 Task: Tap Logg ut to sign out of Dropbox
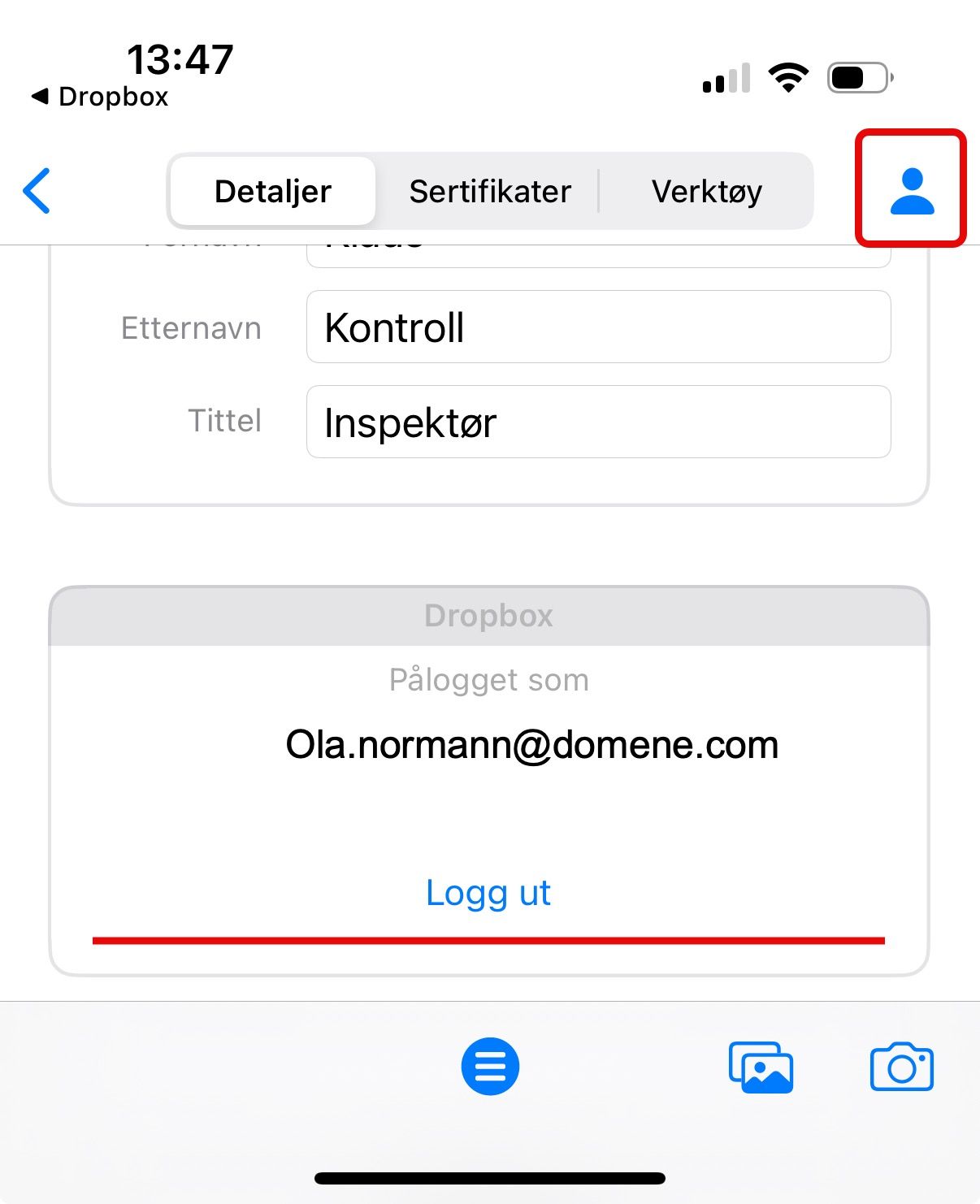488,893
